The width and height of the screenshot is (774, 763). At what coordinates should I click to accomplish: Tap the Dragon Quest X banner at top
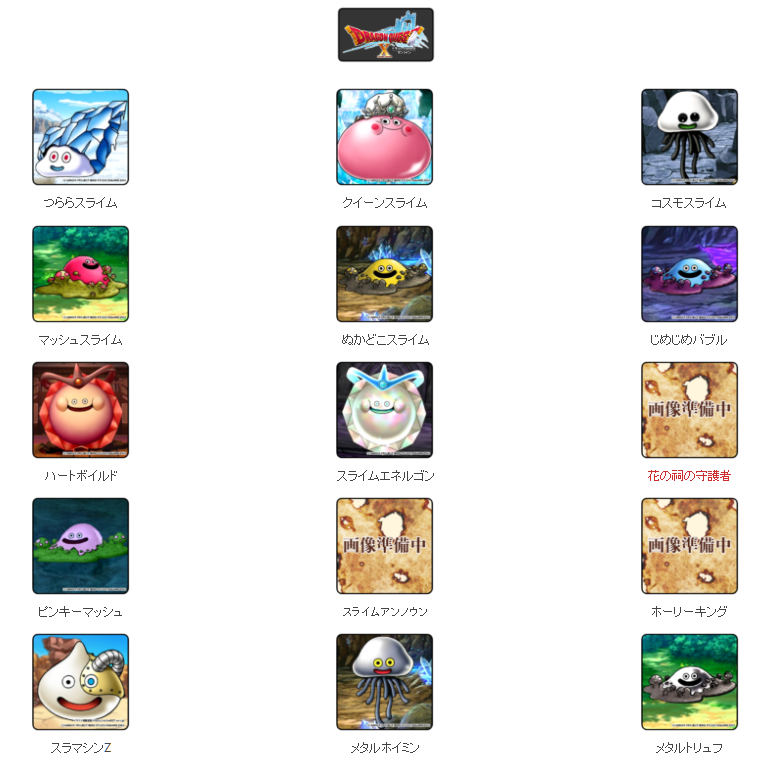coord(385,35)
